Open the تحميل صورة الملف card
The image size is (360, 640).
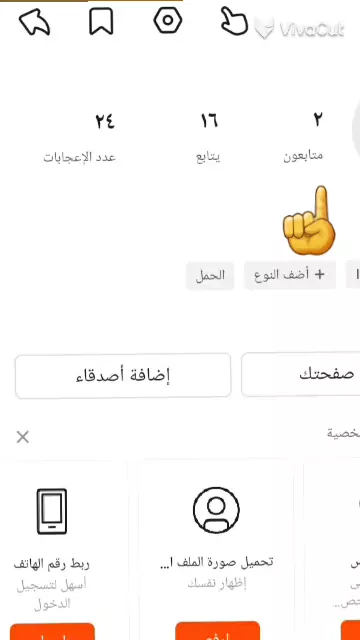tap(216, 549)
